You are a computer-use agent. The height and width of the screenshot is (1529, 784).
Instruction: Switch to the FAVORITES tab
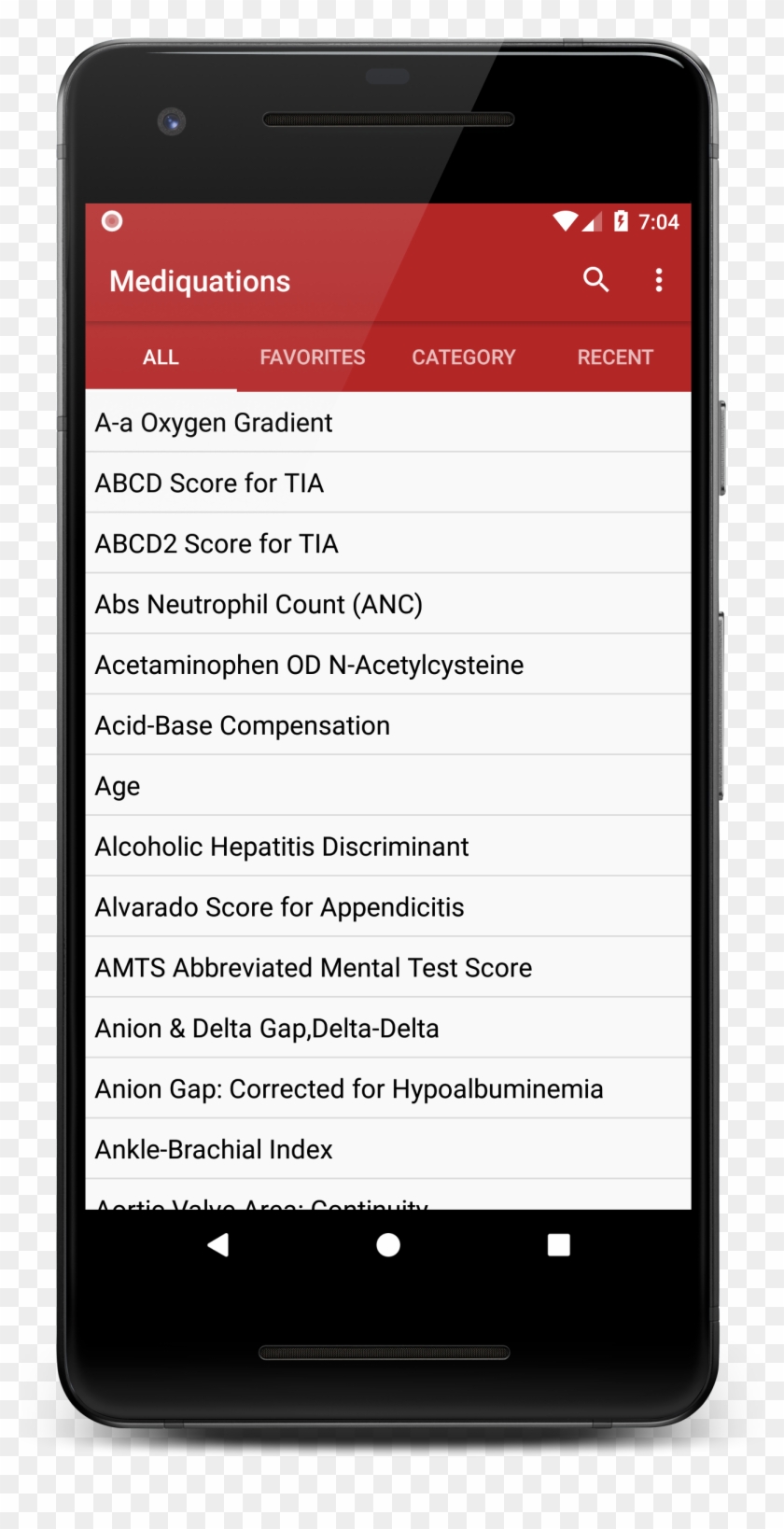tap(312, 357)
